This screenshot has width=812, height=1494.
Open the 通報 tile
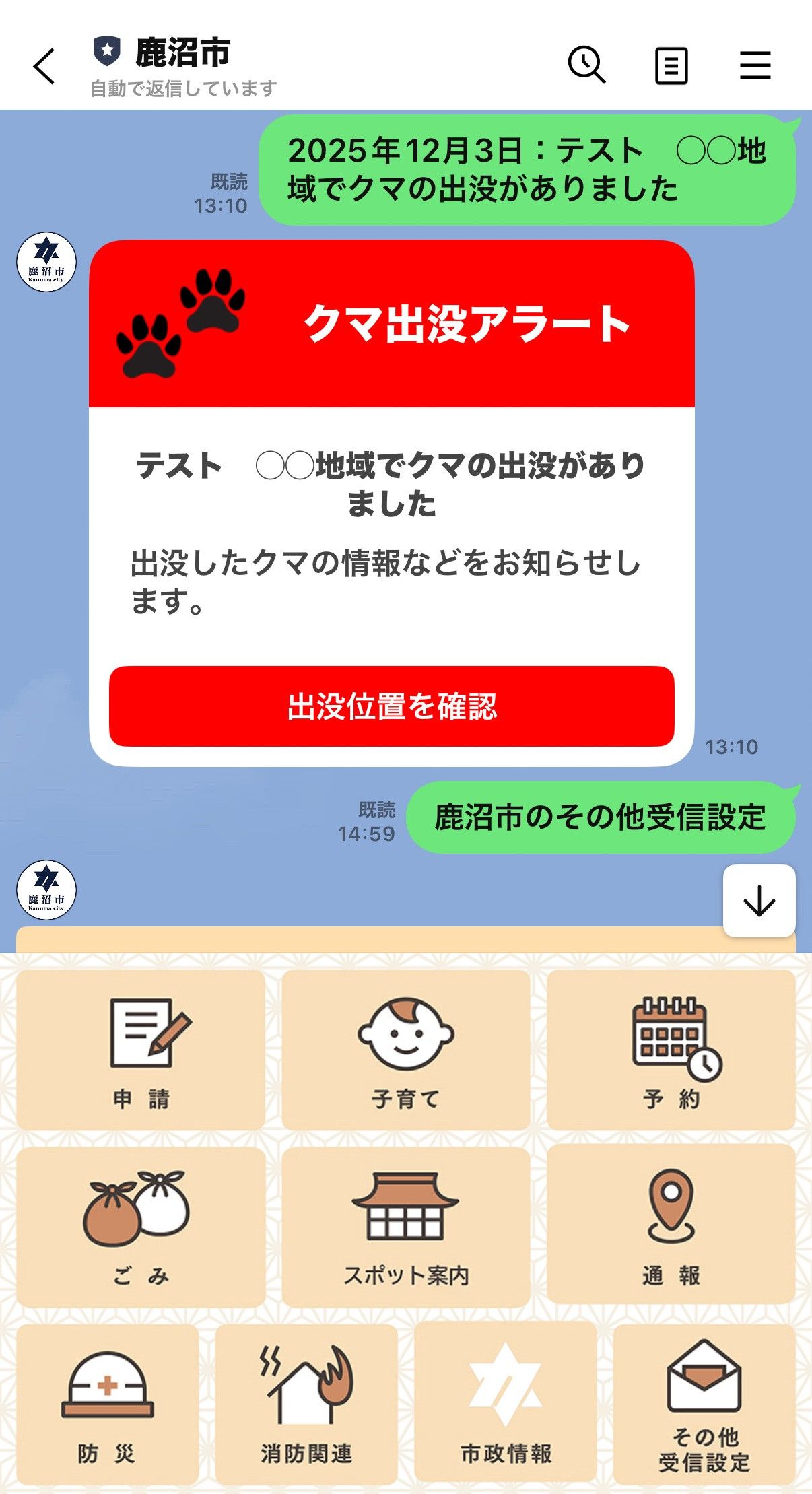pyautogui.click(x=671, y=1227)
